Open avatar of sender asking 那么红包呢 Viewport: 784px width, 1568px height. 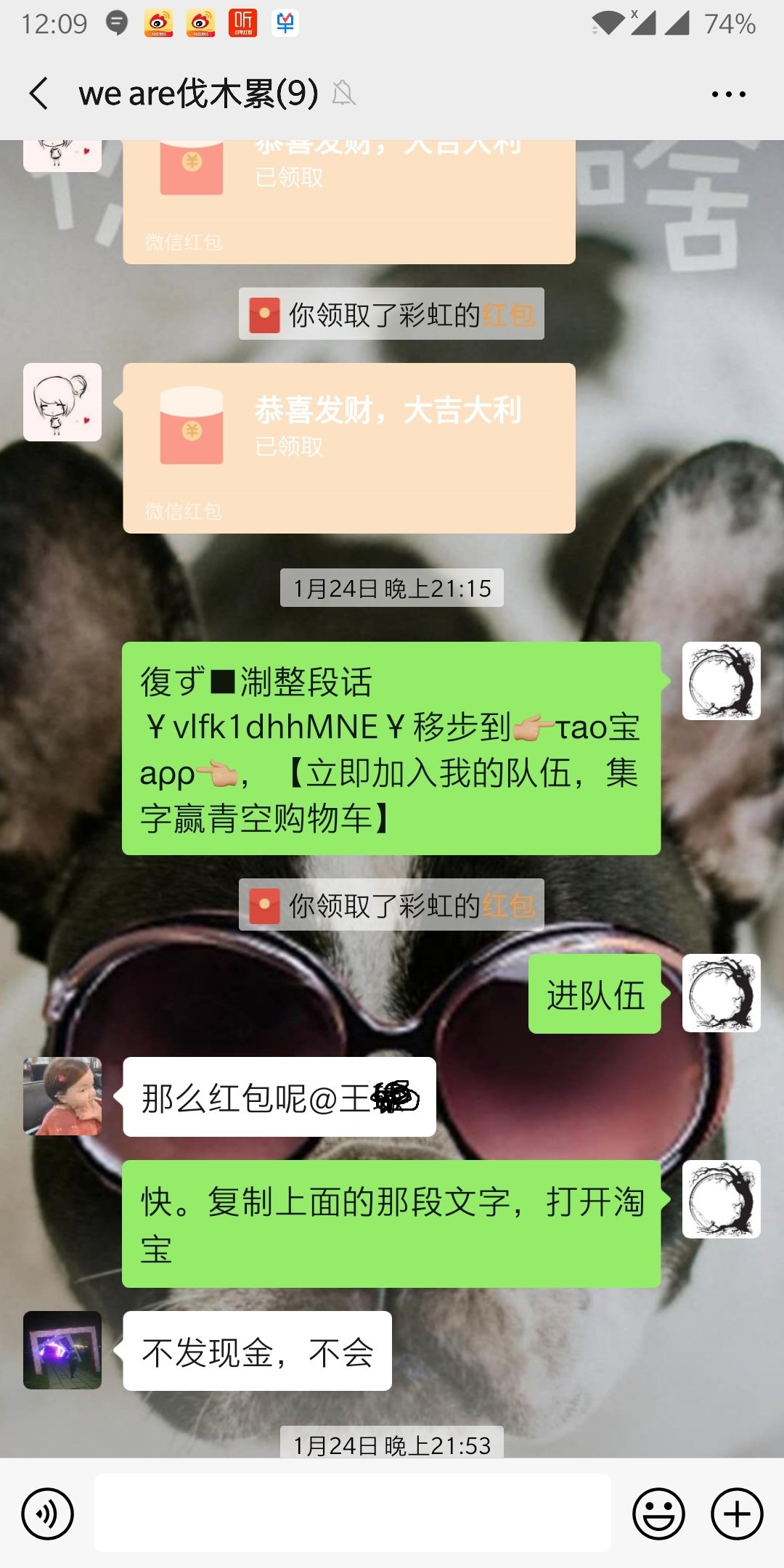tap(62, 1096)
